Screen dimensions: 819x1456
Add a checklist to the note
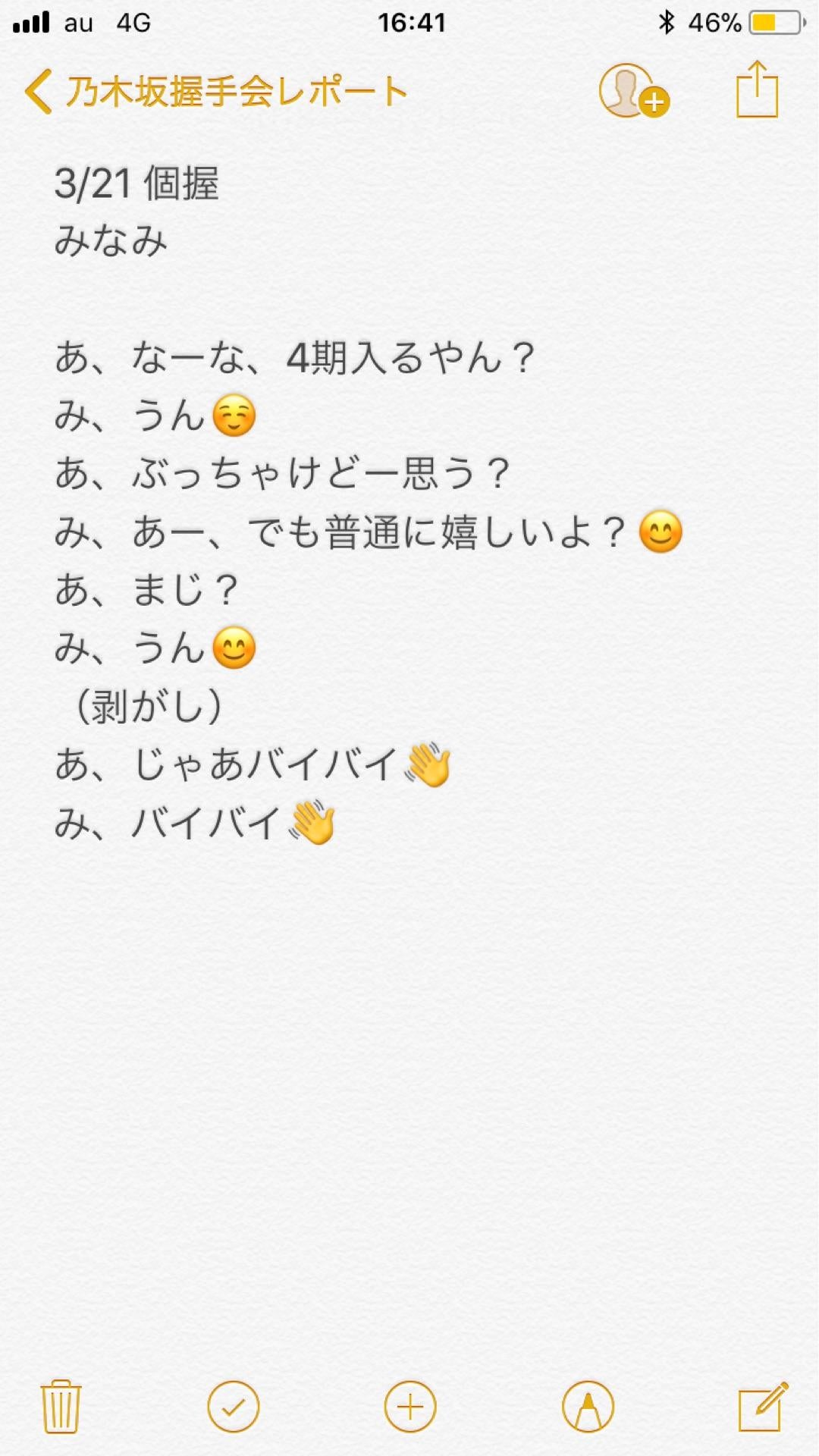(233, 1407)
